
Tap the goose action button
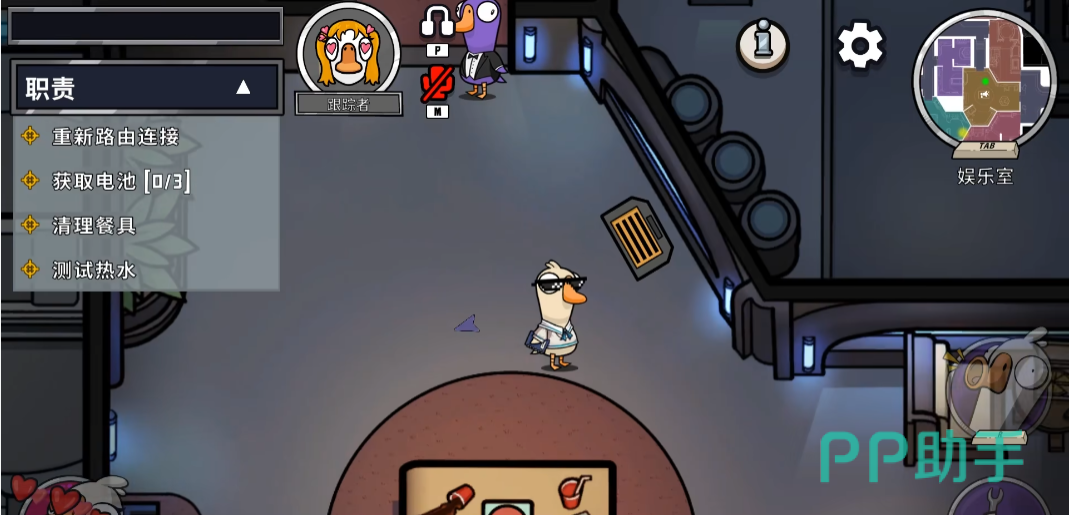pos(998,386)
